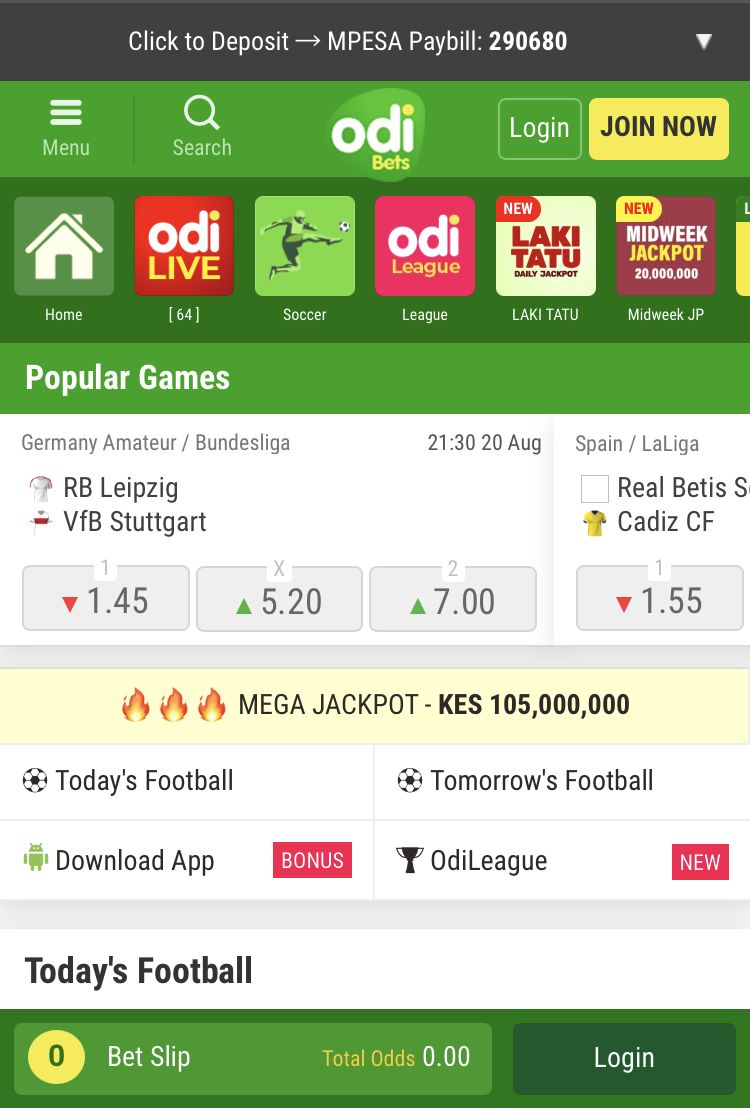Viewport: 750px width, 1108px height.
Task: Tap JOIN NOW to register
Action: pyautogui.click(x=658, y=128)
